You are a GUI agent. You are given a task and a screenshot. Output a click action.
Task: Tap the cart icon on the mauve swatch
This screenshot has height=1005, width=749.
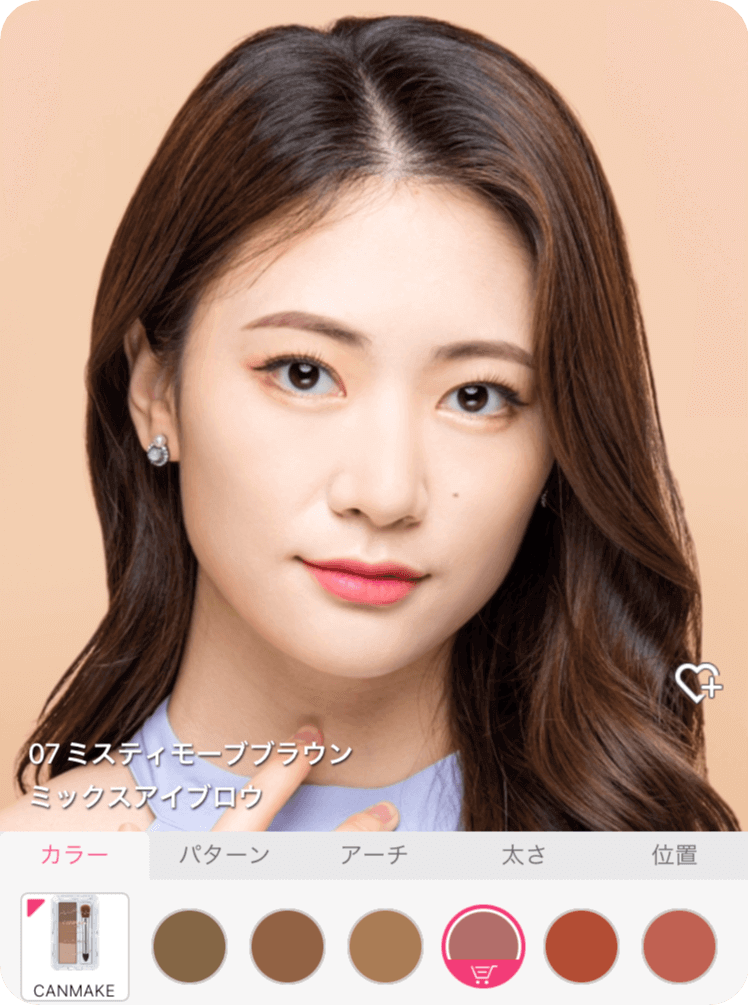483,973
